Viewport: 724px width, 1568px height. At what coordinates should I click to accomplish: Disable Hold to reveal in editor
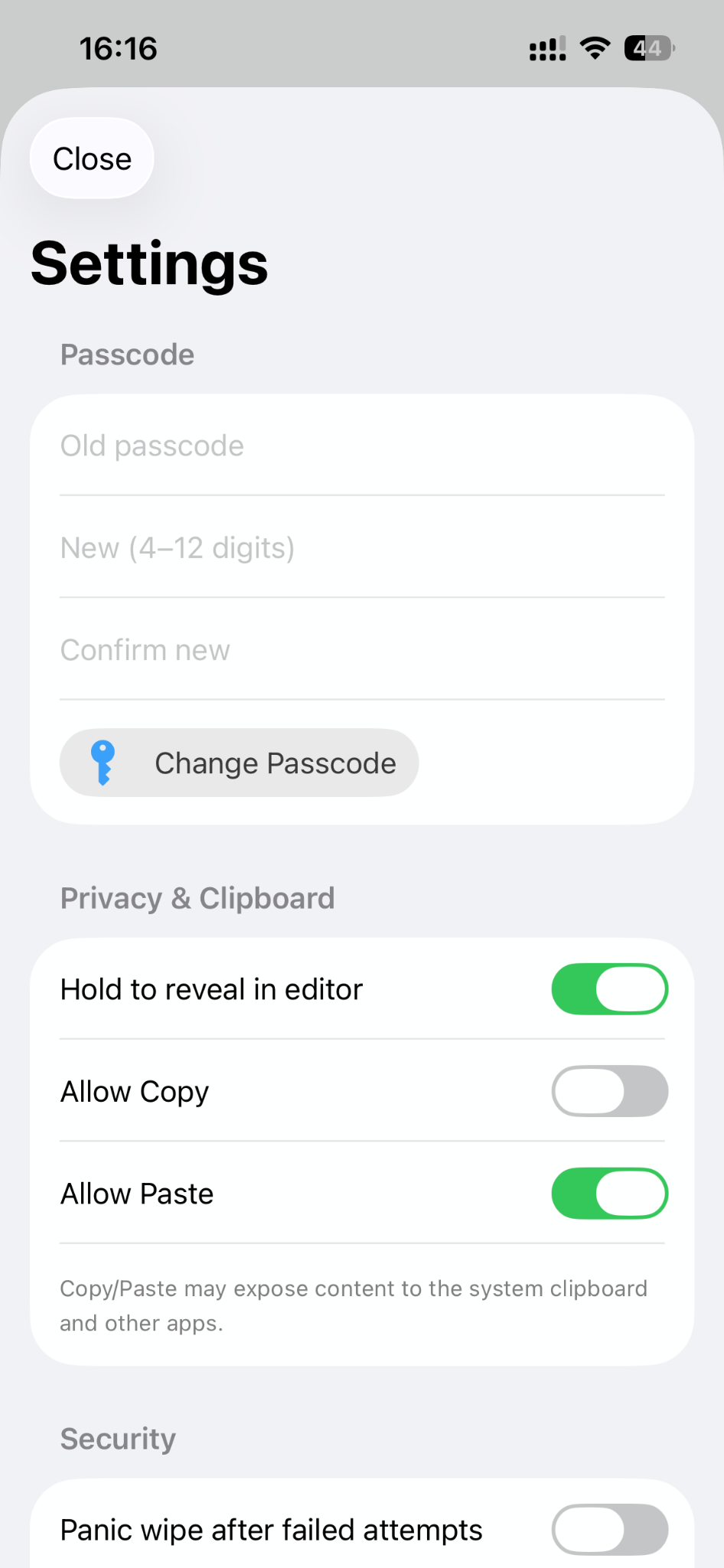pos(609,988)
